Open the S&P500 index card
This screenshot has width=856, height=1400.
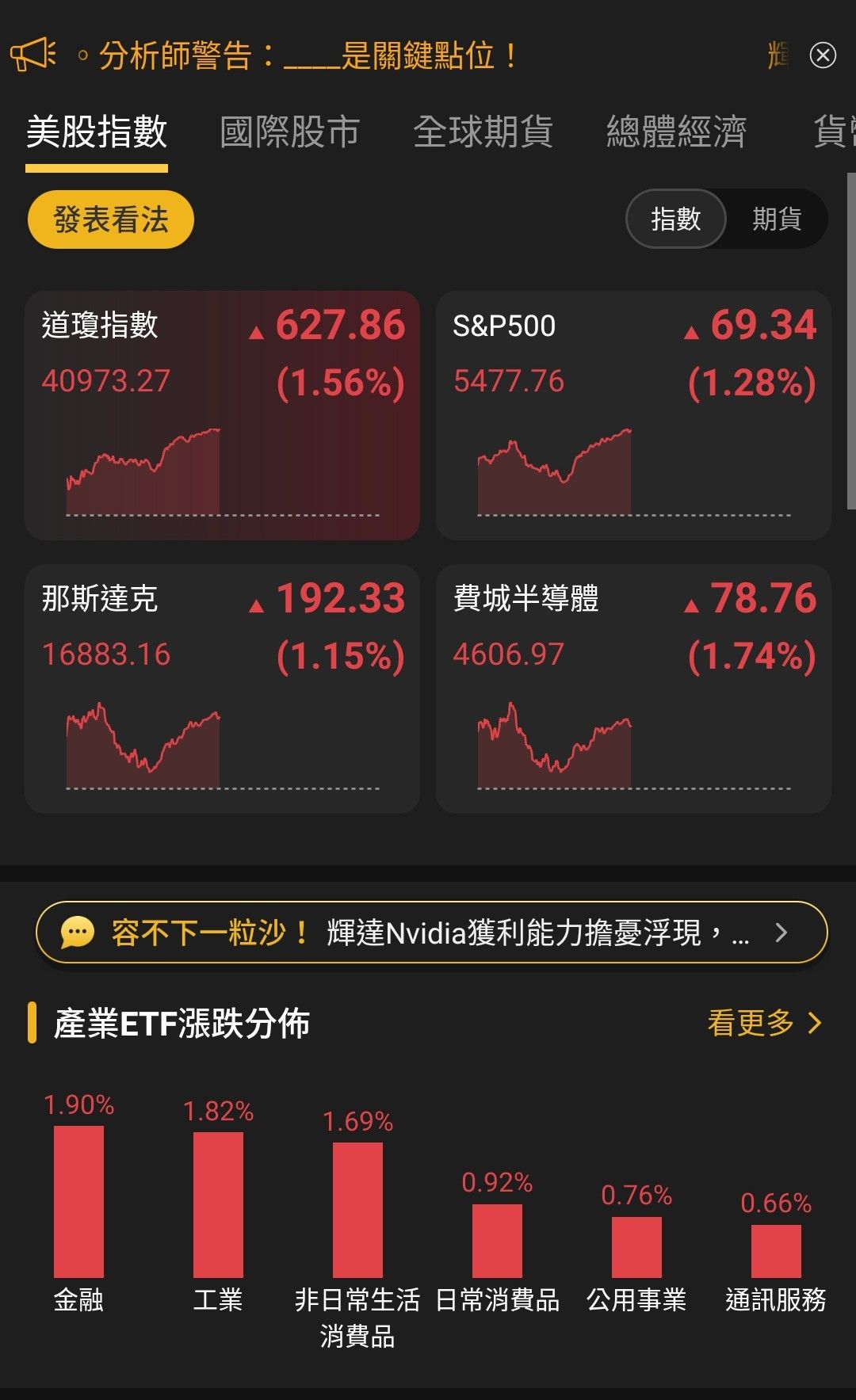633,415
